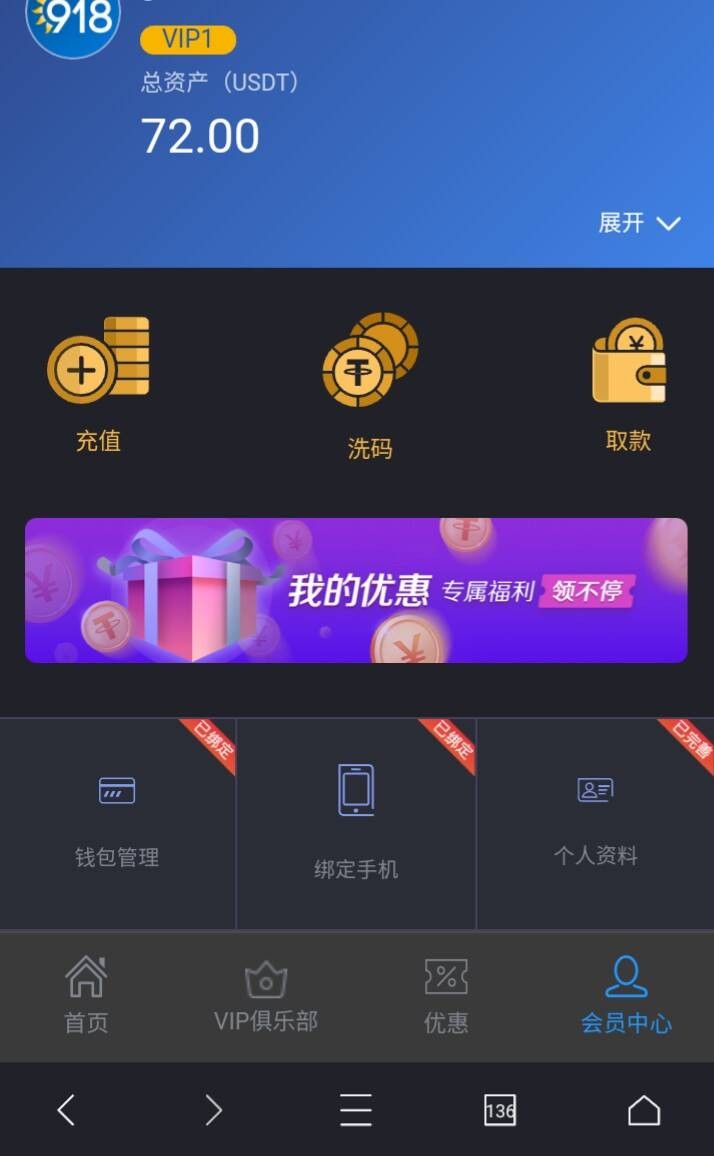Go back with the browser back arrow

tap(66, 1110)
